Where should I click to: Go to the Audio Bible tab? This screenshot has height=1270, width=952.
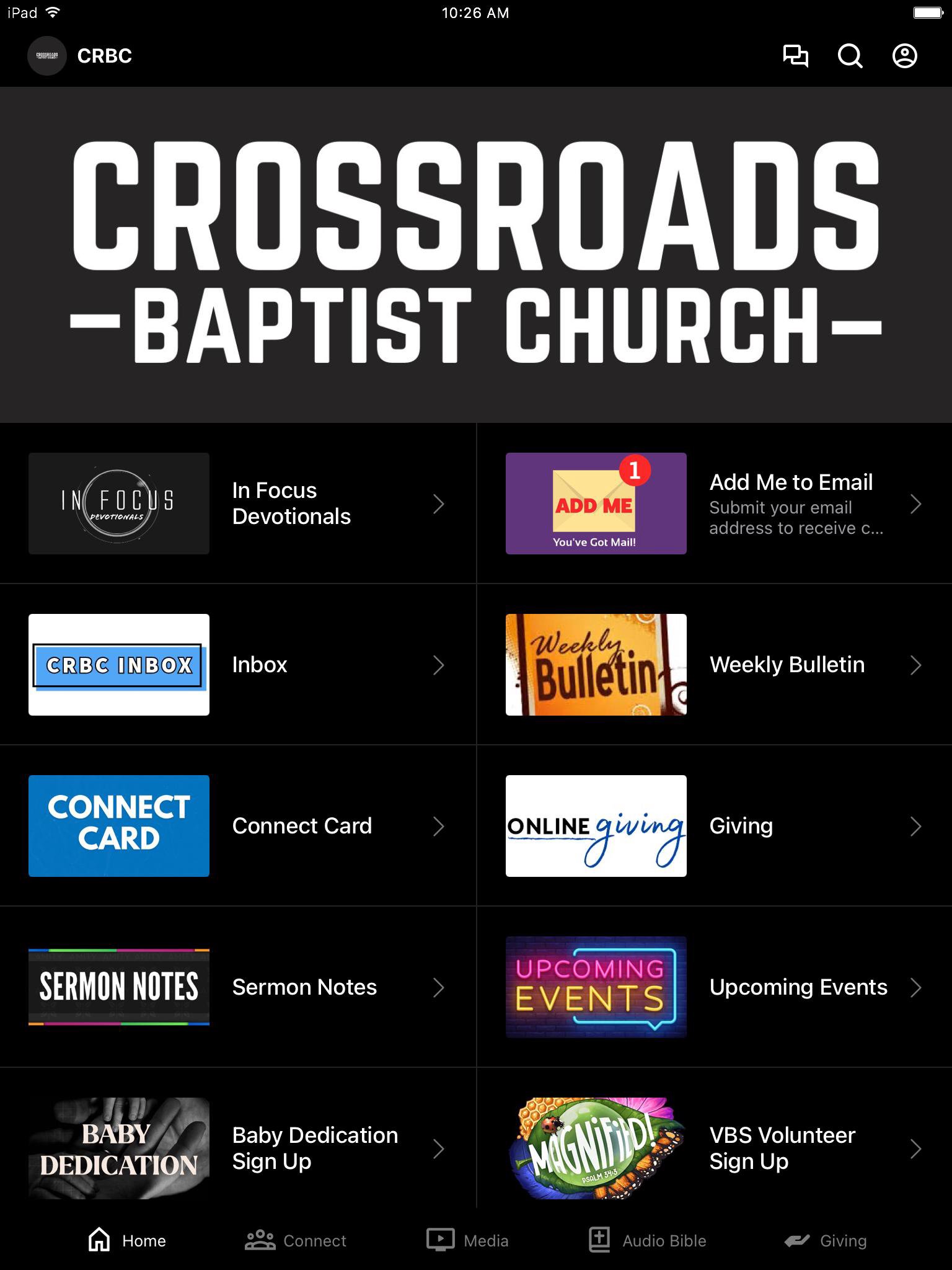[x=647, y=1240]
